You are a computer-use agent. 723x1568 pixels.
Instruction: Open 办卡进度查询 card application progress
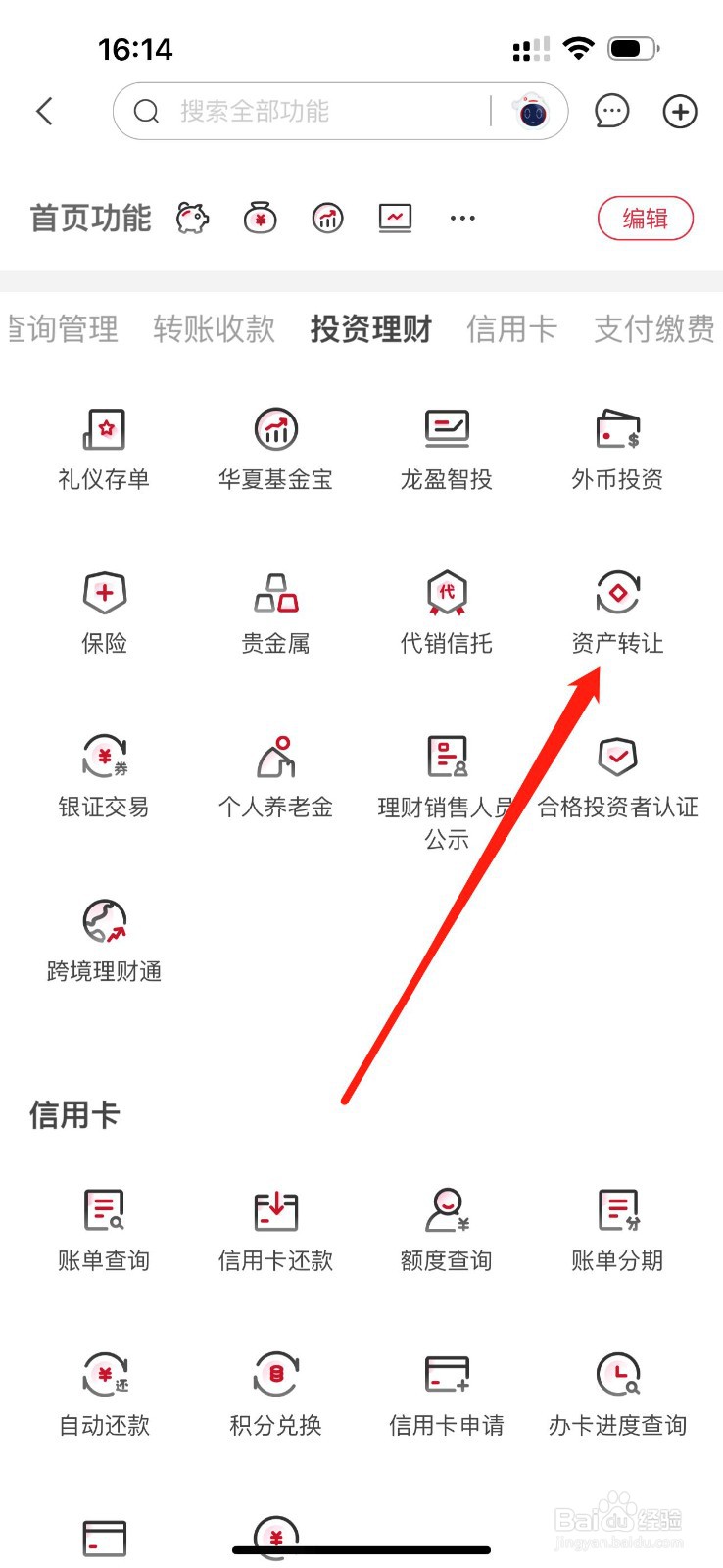(x=618, y=1392)
